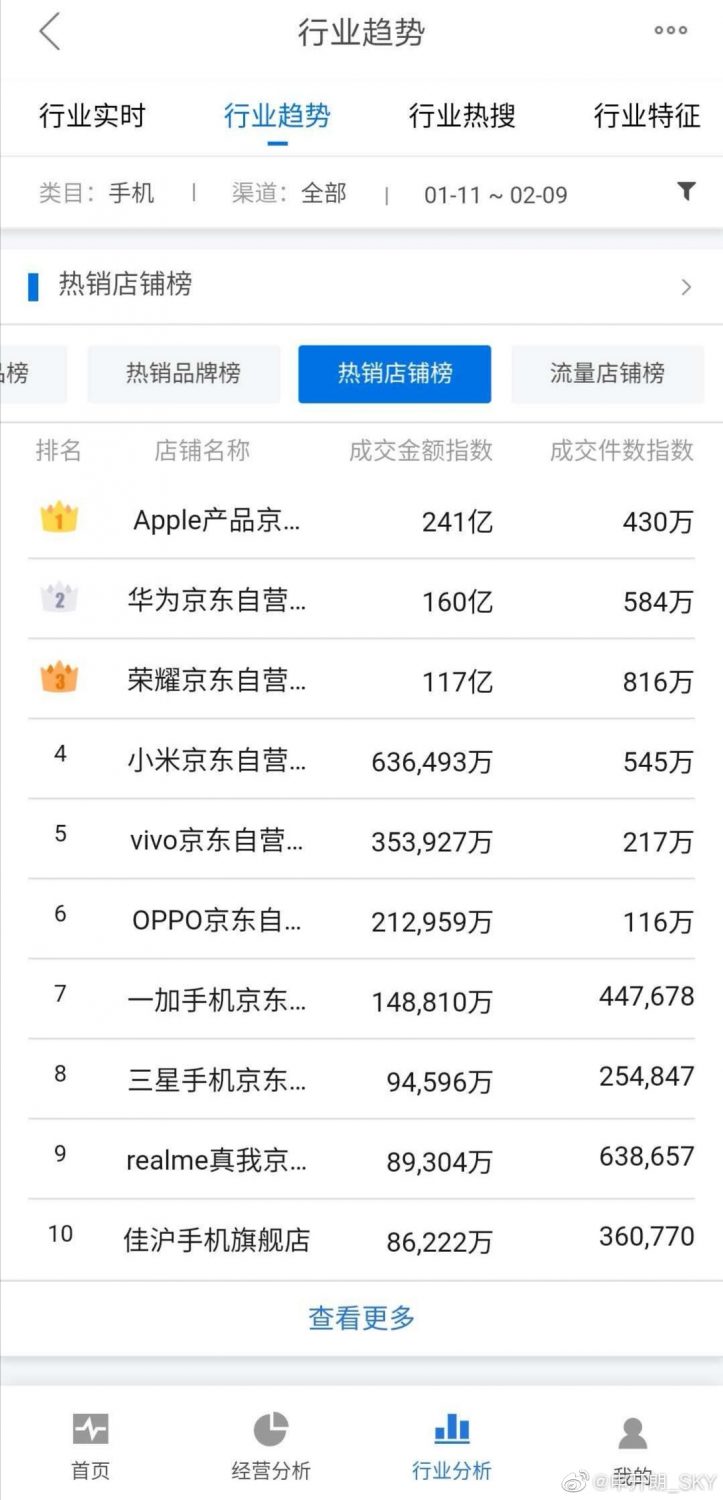This screenshot has width=723, height=1500.
Task: Open the 我的 profile tab
Action: (632, 1446)
